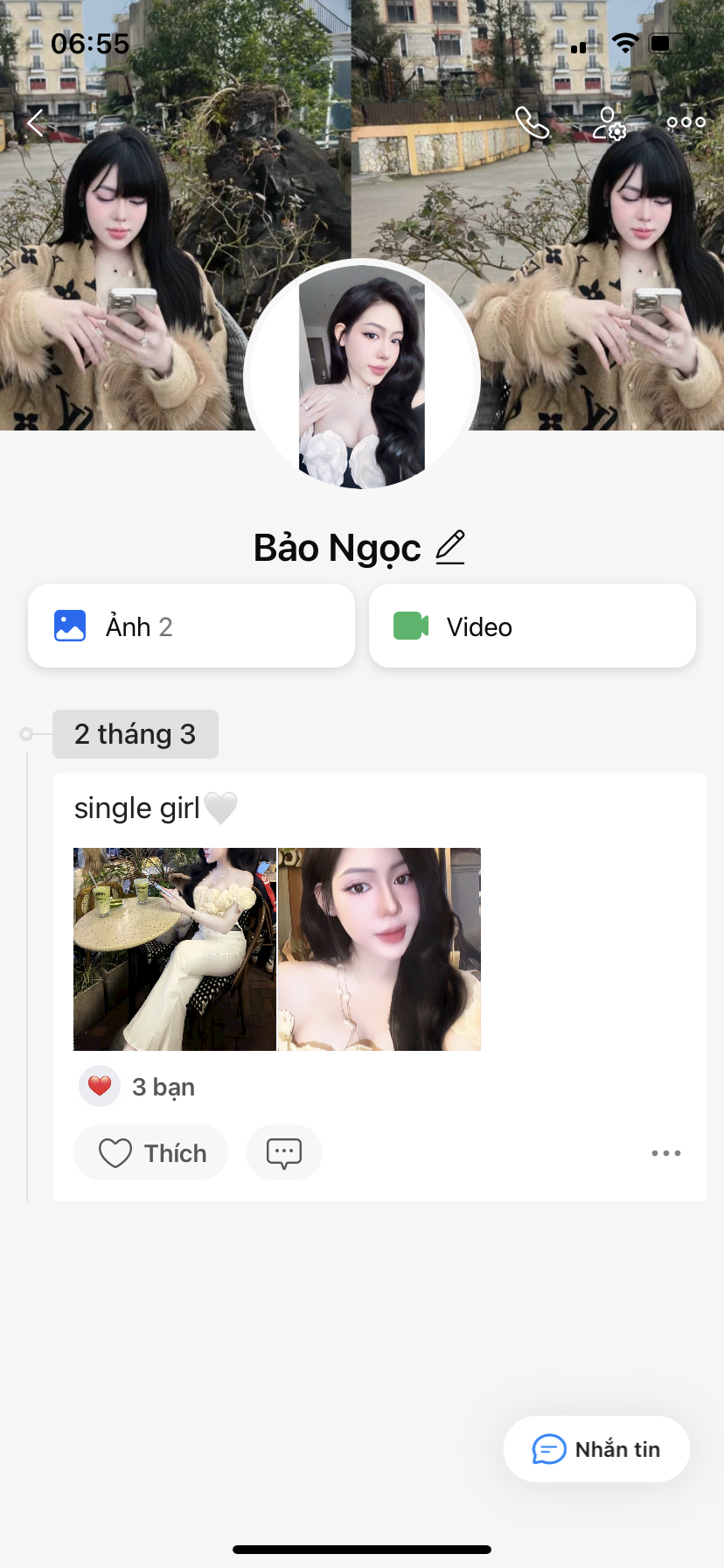Message Bảo Ngọc via Nhắn tin
This screenshot has height=1568, width=724.
pos(596,1449)
